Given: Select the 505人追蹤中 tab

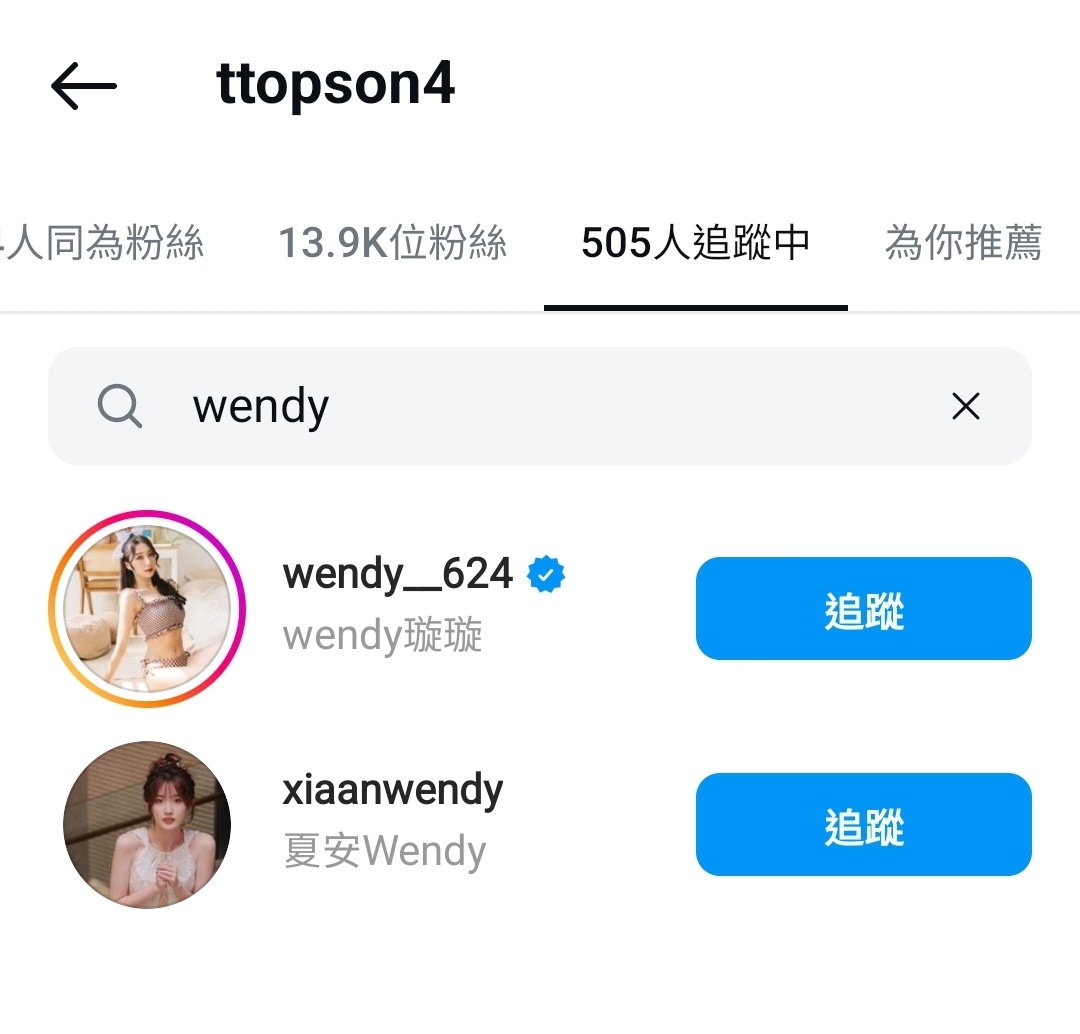Looking at the screenshot, I should click(695, 243).
